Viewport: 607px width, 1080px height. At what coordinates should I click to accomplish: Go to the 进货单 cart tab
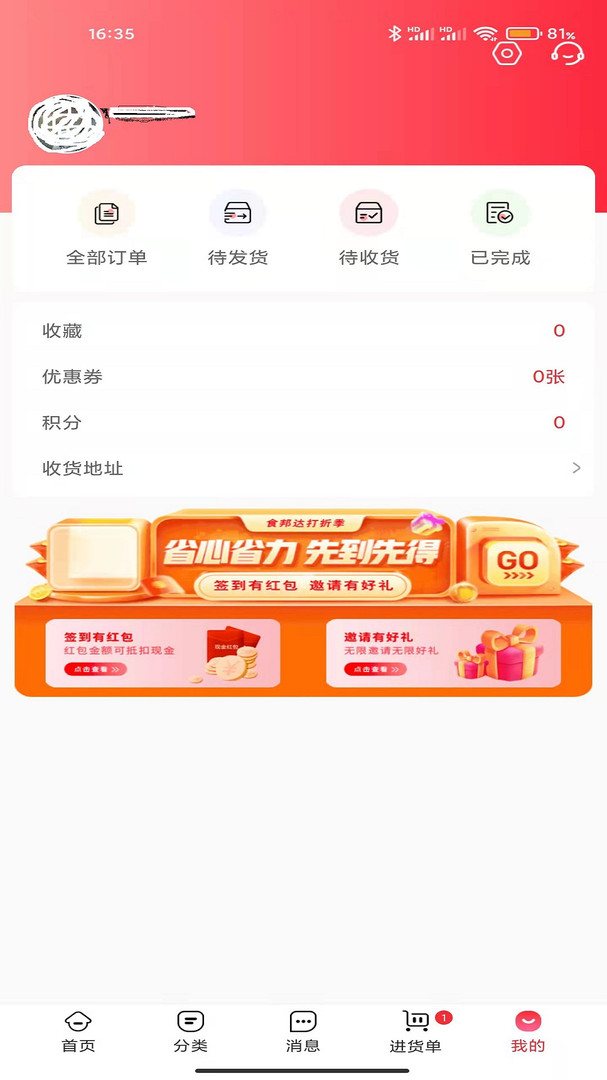[416, 1032]
